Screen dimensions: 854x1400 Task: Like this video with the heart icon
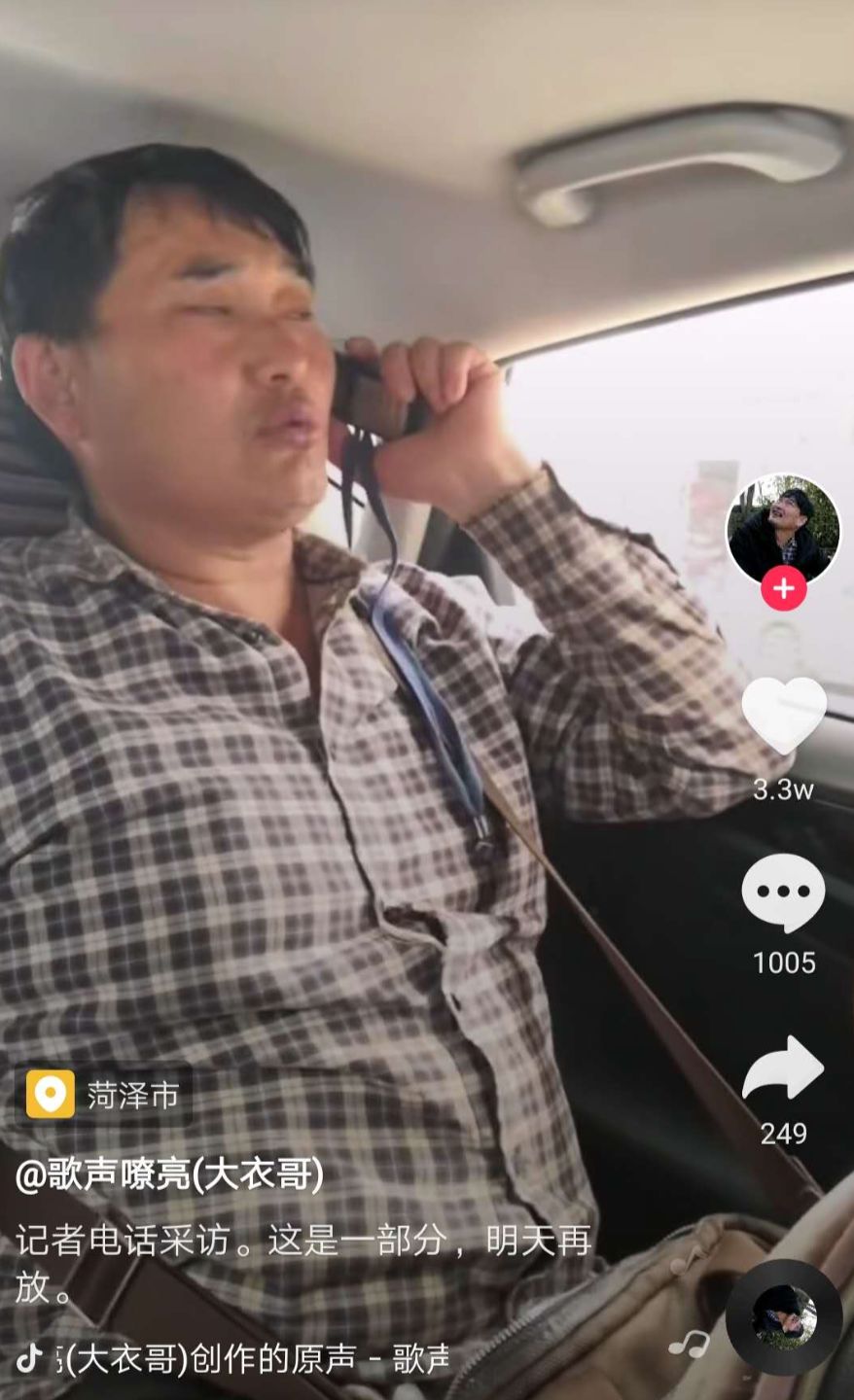[x=784, y=715]
